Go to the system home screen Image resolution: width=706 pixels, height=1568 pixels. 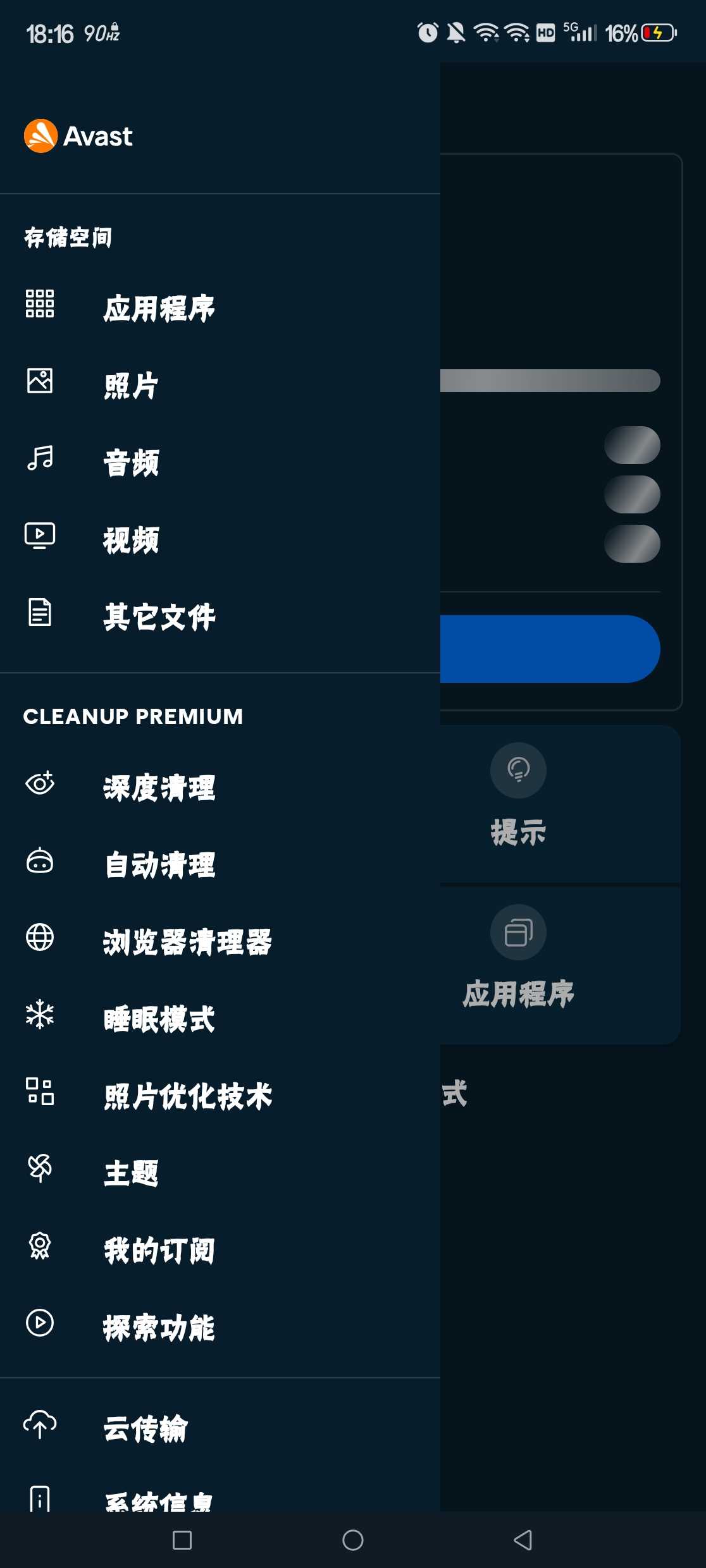tap(353, 1540)
